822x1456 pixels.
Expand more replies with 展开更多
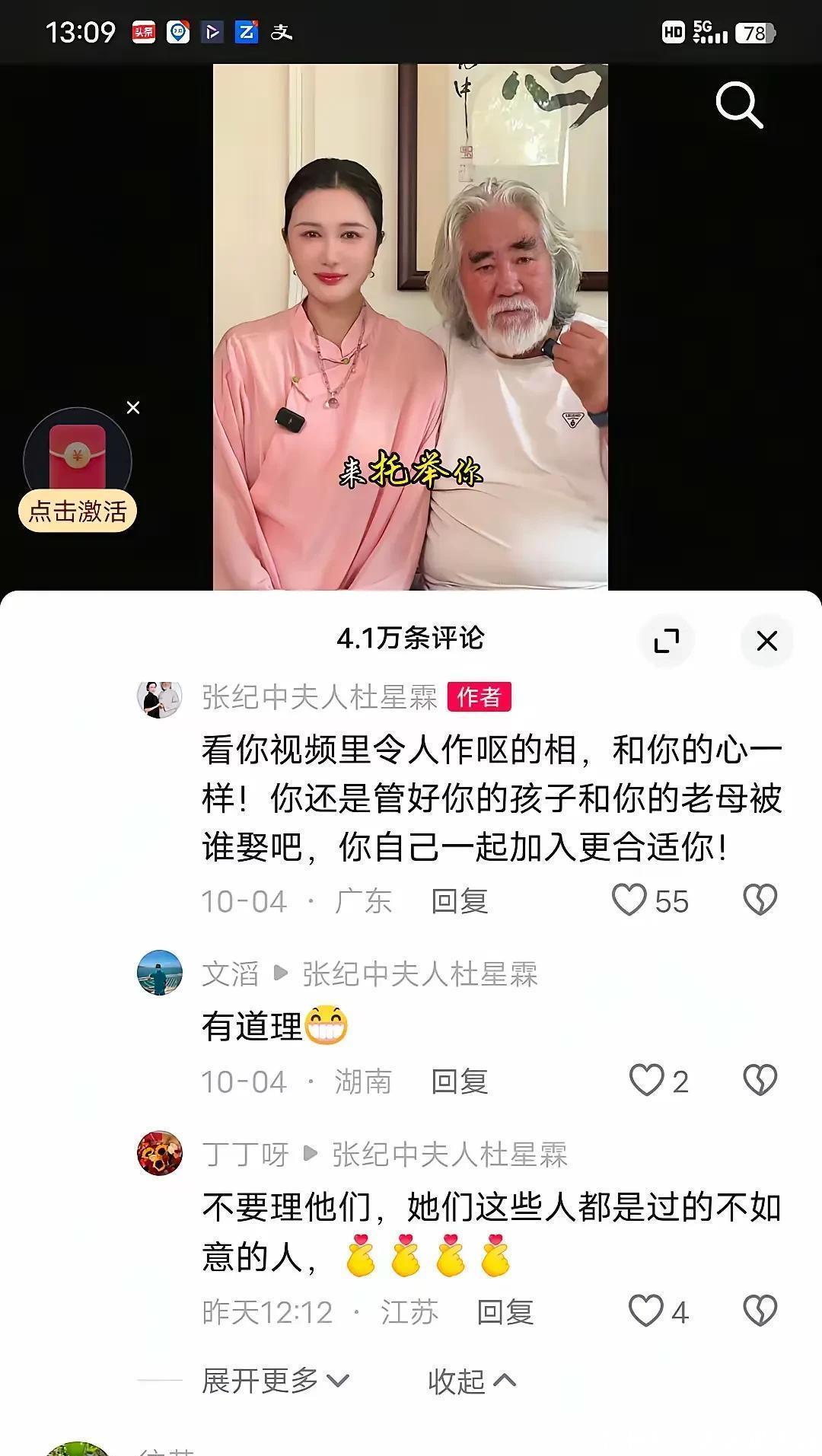click(x=275, y=1380)
